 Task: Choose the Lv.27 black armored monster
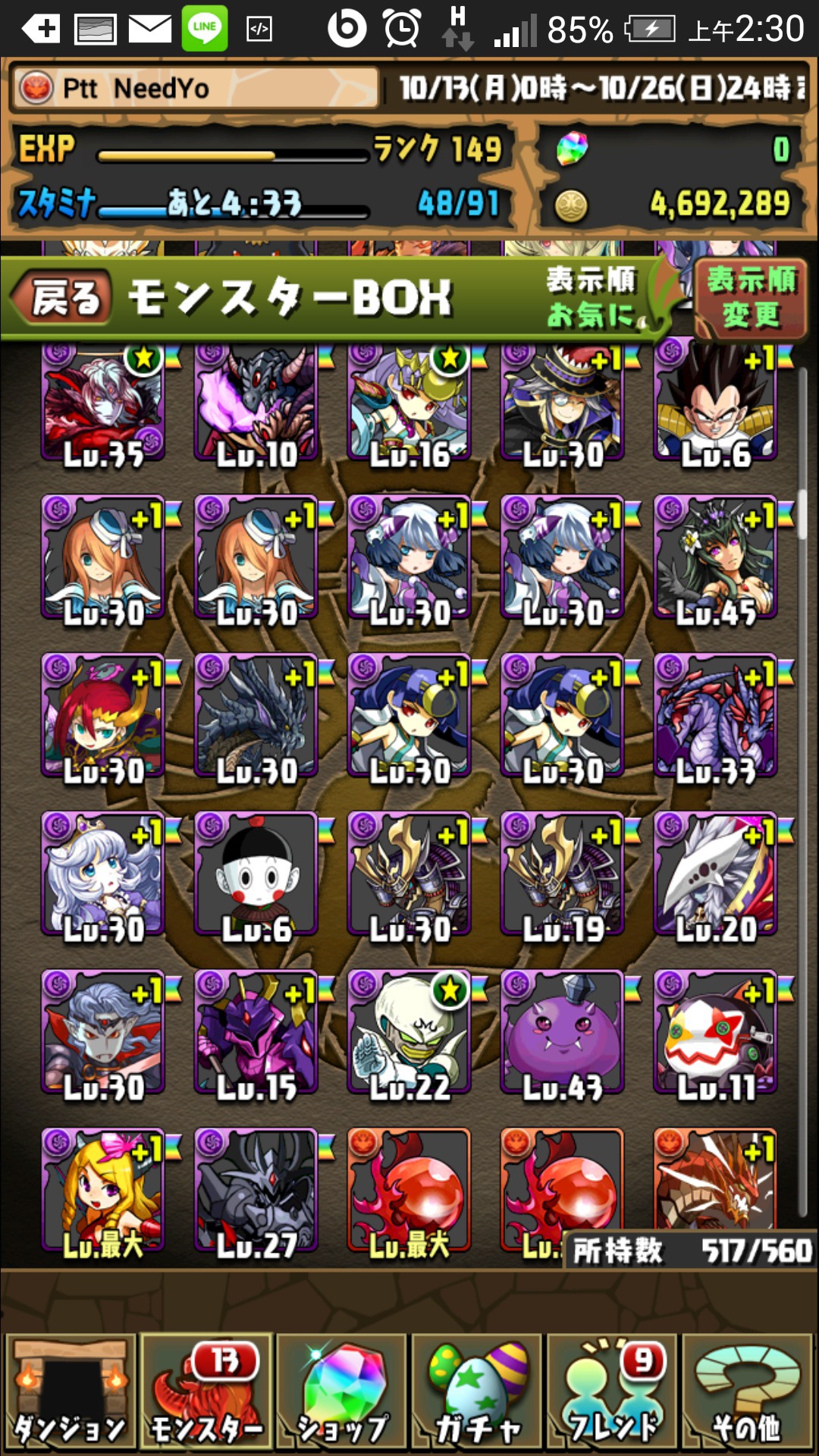256,1191
